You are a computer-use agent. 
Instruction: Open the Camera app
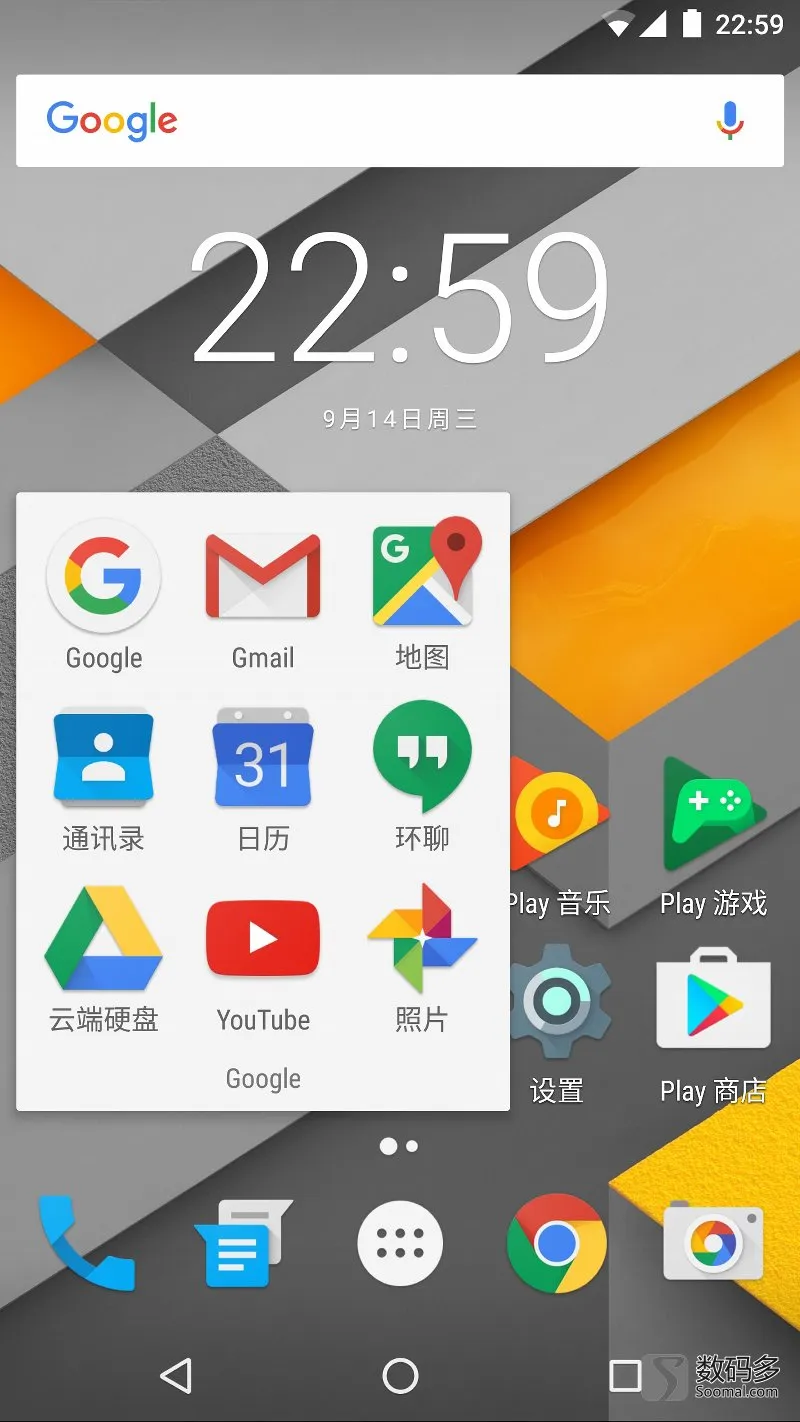pos(713,1243)
